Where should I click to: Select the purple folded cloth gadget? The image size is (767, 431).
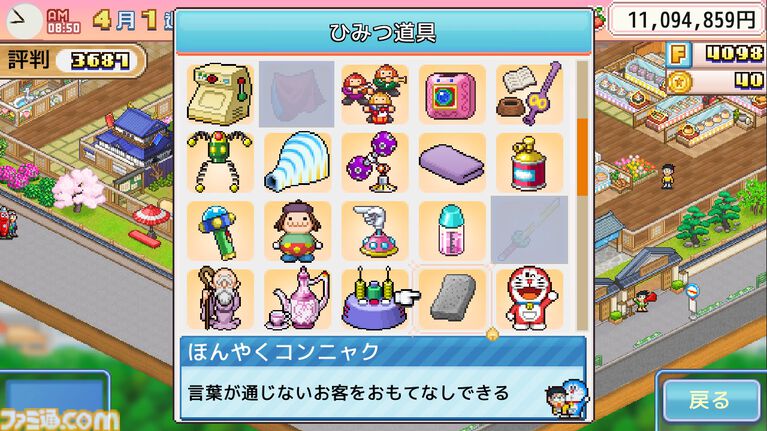tap(452, 162)
